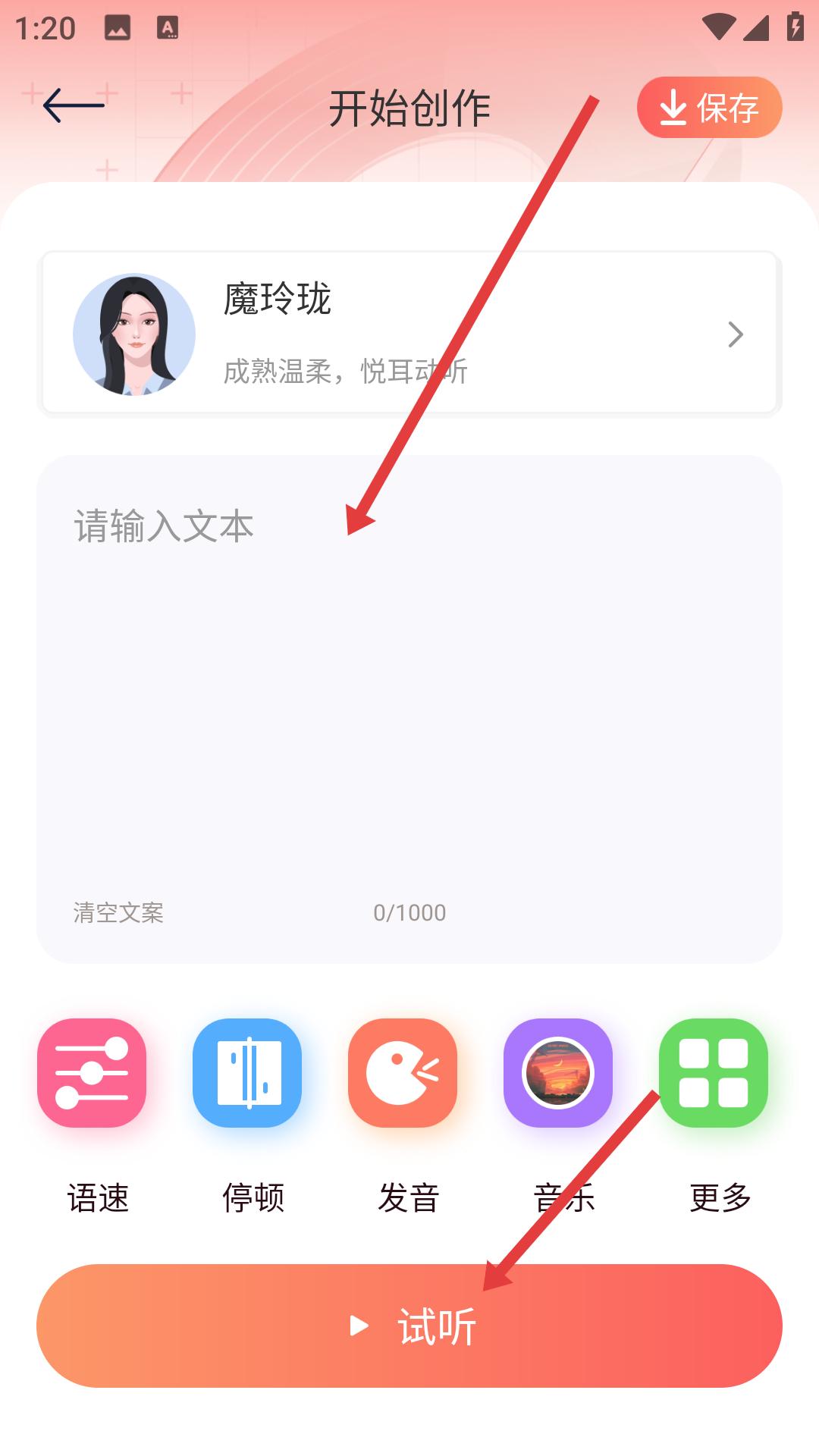Open 发音 pronunciation tool
The width and height of the screenshot is (819, 1456).
(403, 1073)
